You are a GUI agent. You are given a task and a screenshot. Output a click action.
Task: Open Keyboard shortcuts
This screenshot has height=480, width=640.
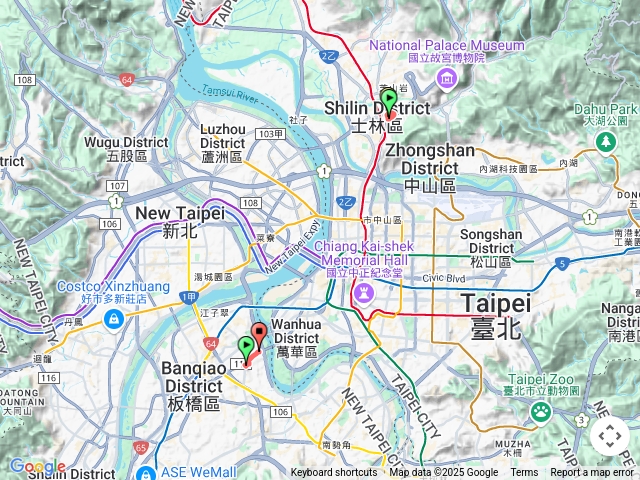336,473
